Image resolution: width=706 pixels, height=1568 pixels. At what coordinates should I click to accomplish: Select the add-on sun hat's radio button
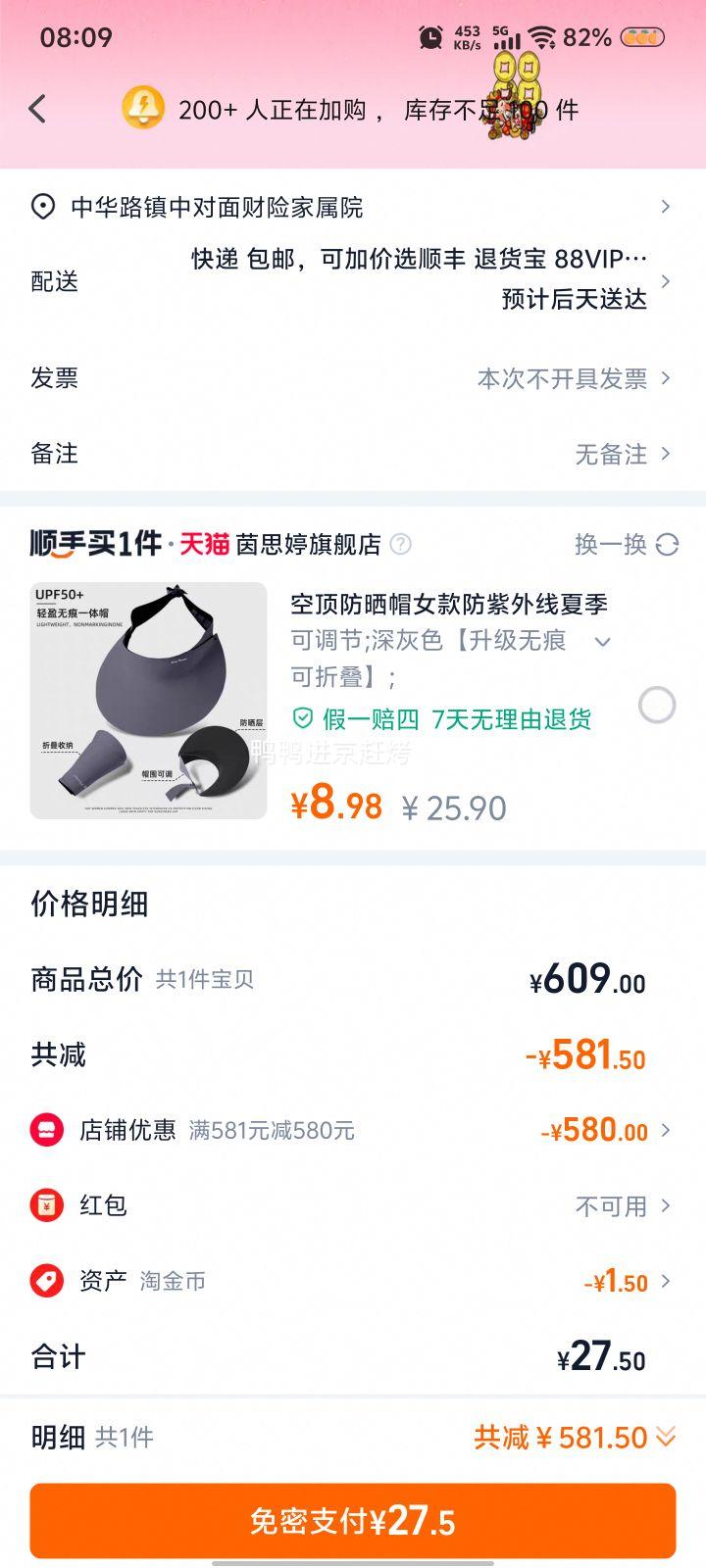click(x=656, y=705)
